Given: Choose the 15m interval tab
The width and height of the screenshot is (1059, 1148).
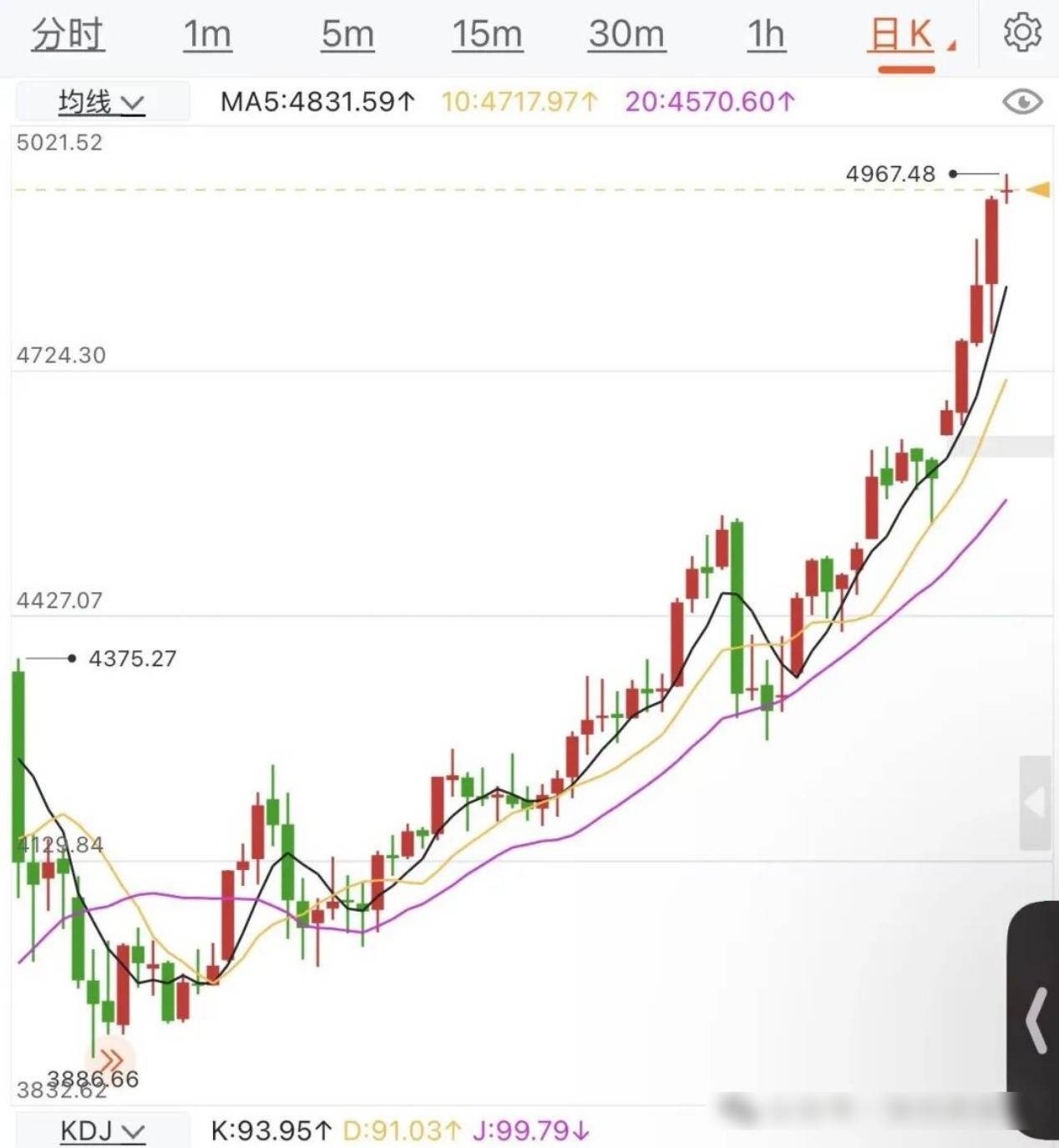Looking at the screenshot, I should point(487,35).
